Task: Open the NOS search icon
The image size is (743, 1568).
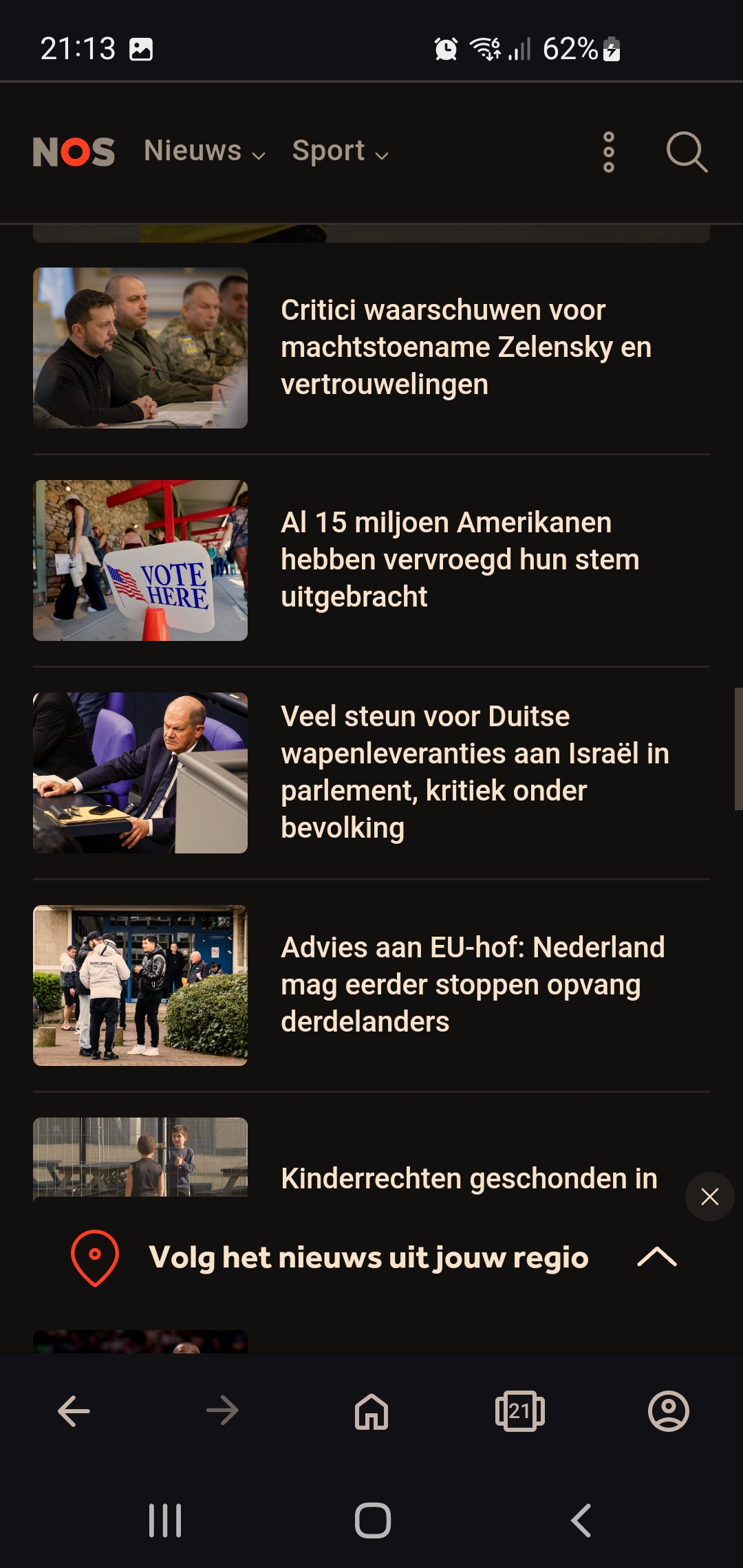Action: click(687, 152)
